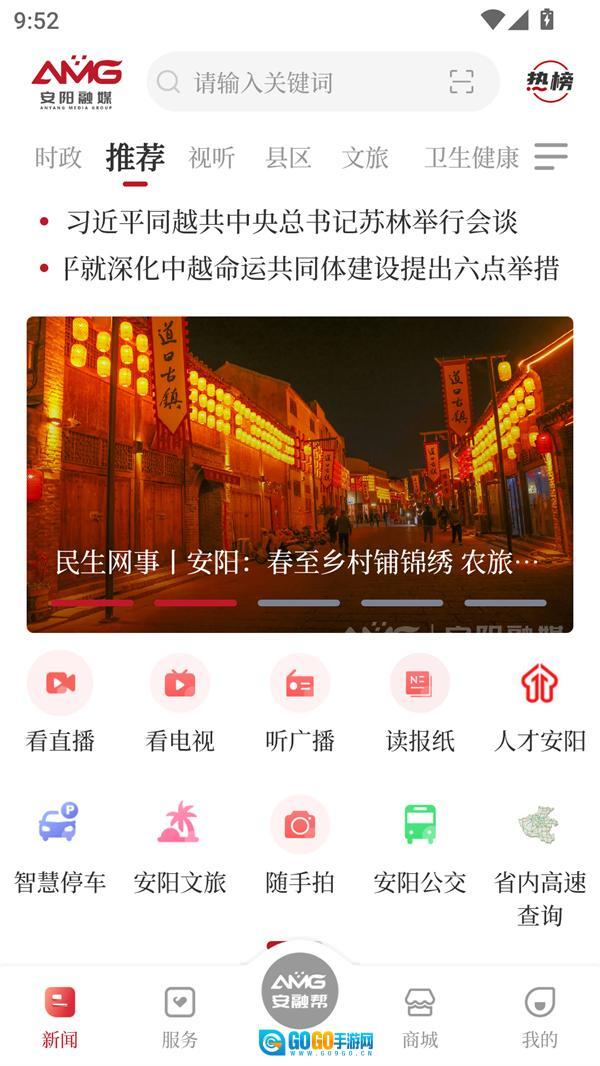Open 安阳公交 bus service
The width and height of the screenshot is (600, 1066).
click(x=420, y=845)
